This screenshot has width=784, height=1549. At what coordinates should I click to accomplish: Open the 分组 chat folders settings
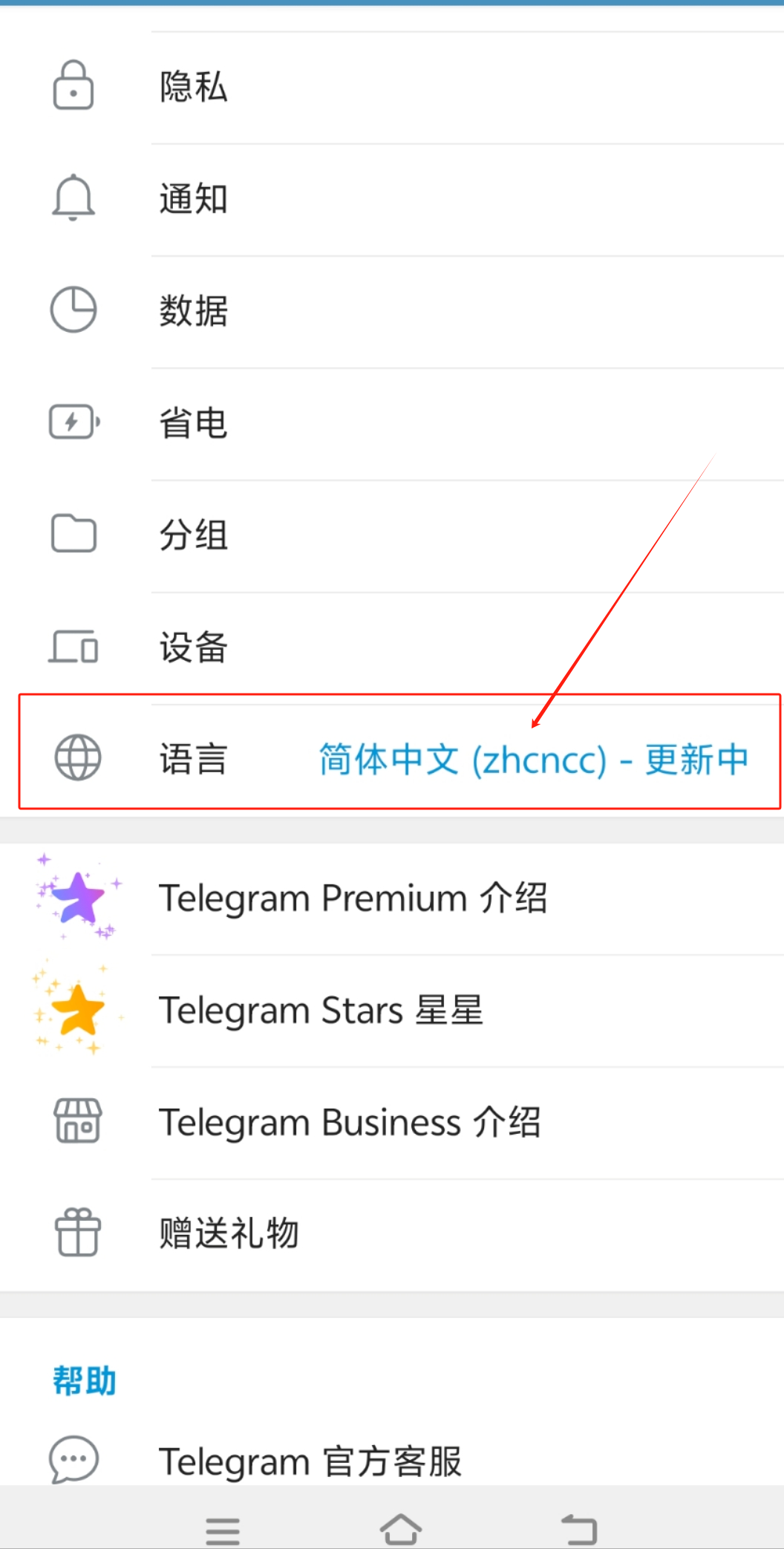pyautogui.click(x=193, y=535)
